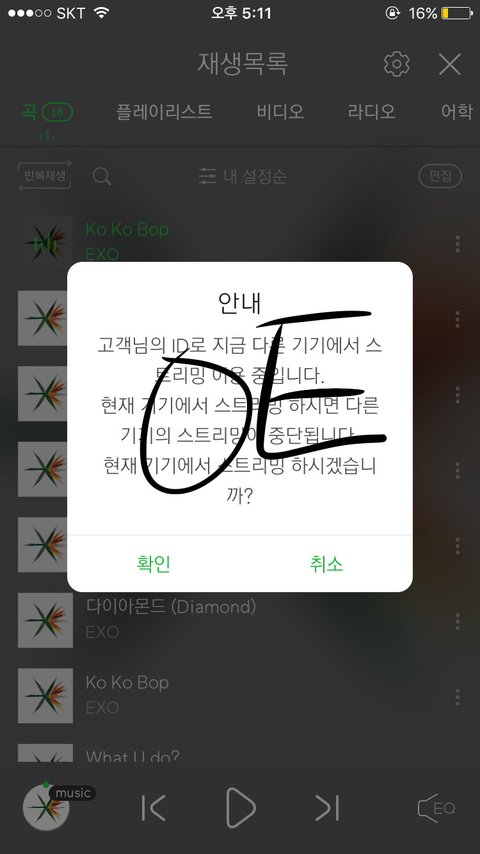Open the 내 설정순 sort option
The height and width of the screenshot is (854, 480).
pos(242,176)
